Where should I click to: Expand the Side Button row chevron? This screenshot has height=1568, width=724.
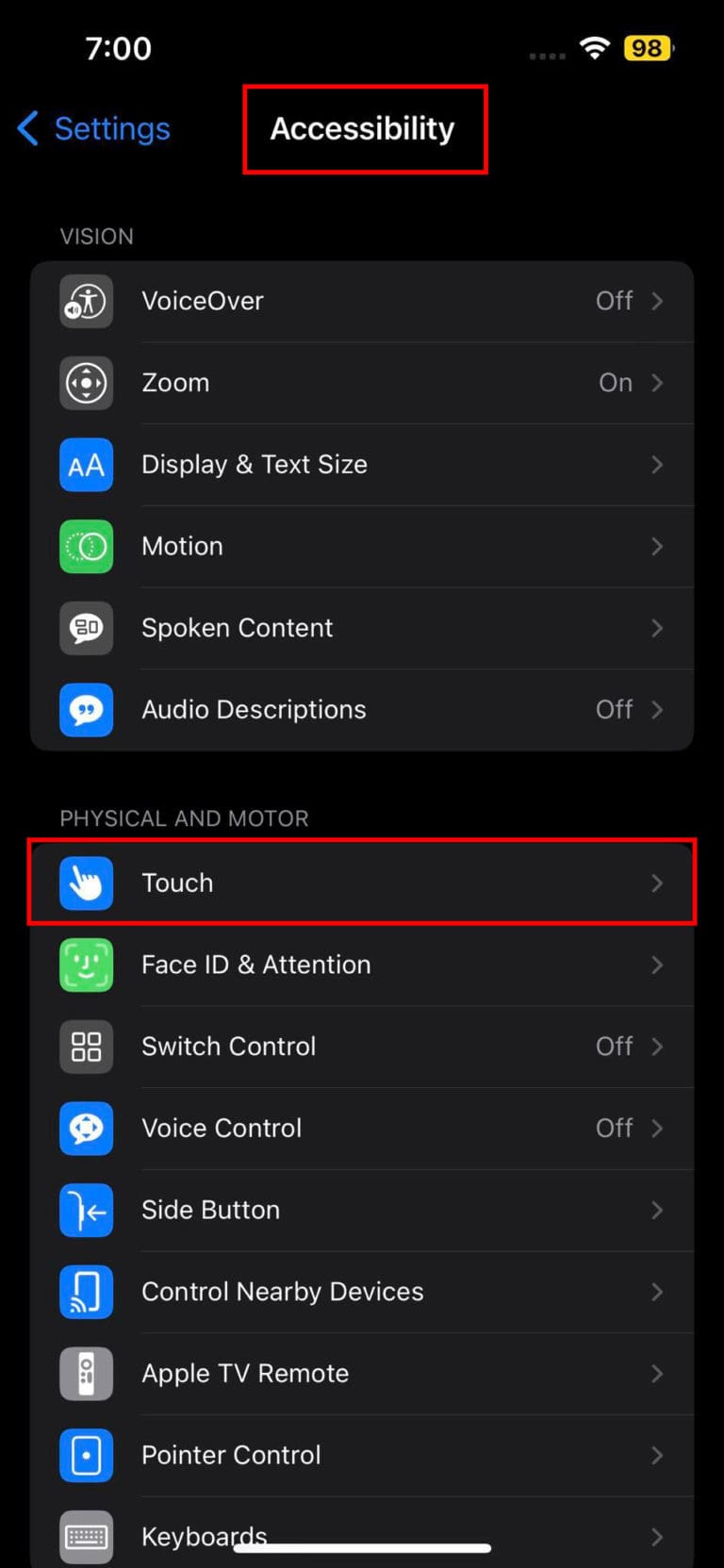click(x=657, y=1211)
